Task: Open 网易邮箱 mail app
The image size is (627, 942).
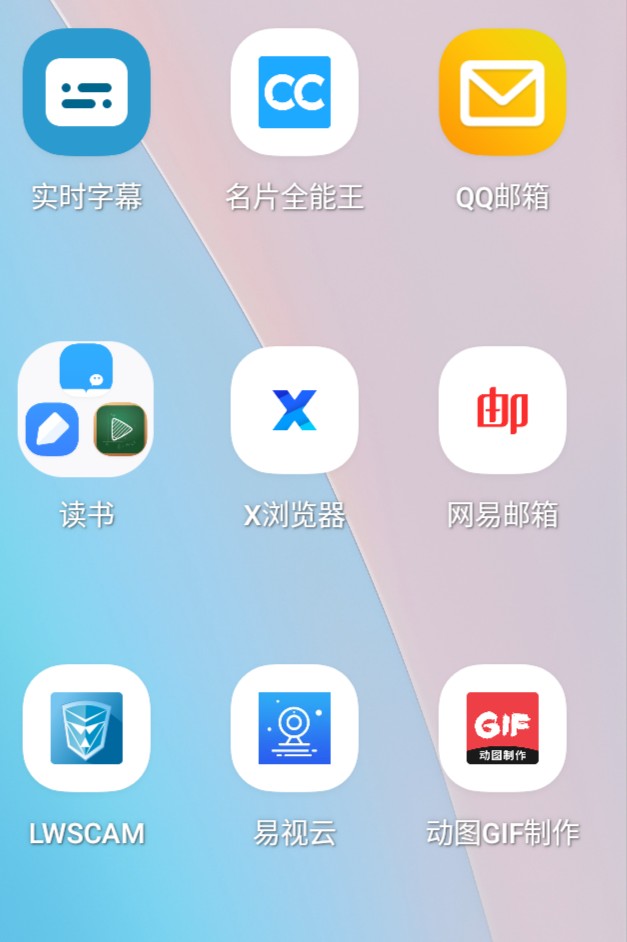Action: (502, 410)
